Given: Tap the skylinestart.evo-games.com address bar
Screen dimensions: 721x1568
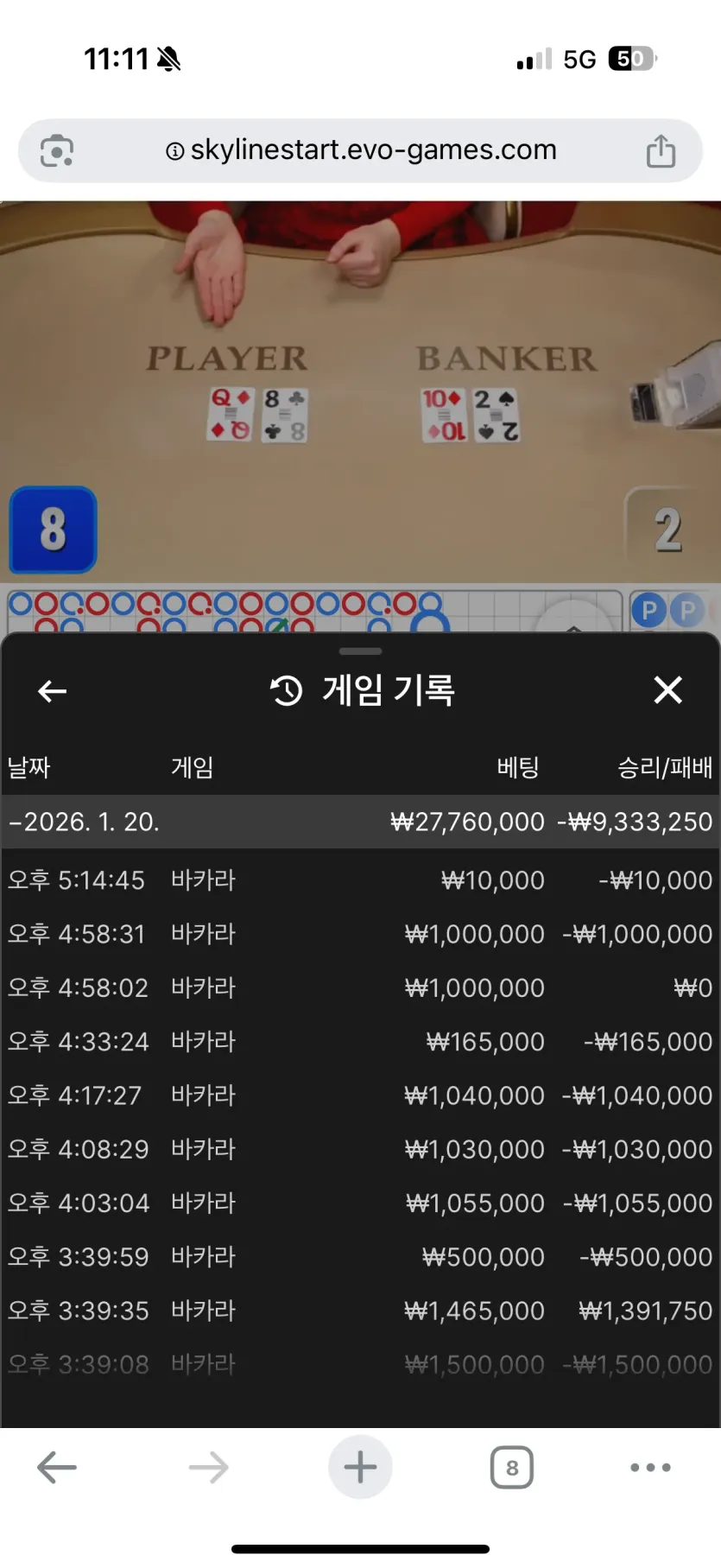Looking at the screenshot, I should pyautogui.click(x=360, y=150).
